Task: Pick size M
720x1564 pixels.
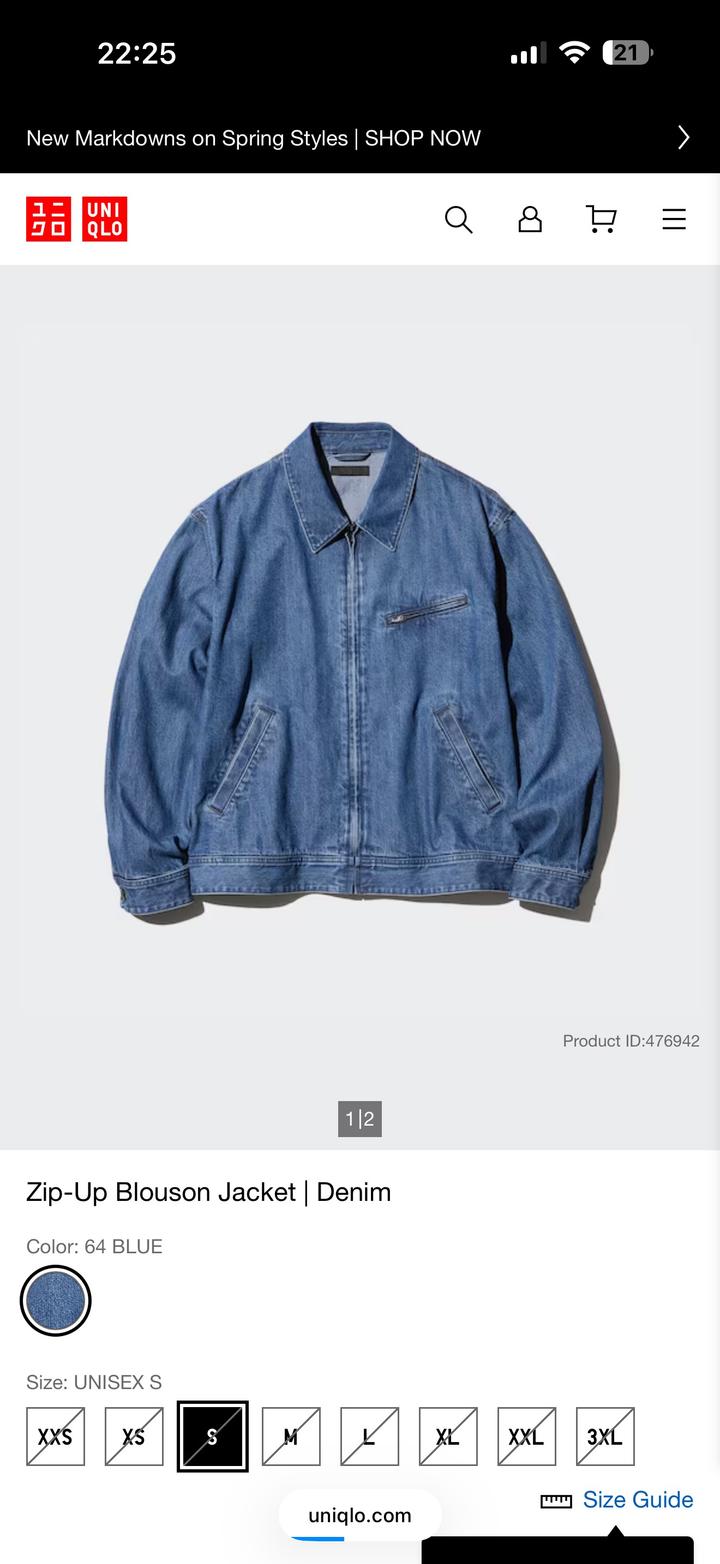Action: 291,1437
